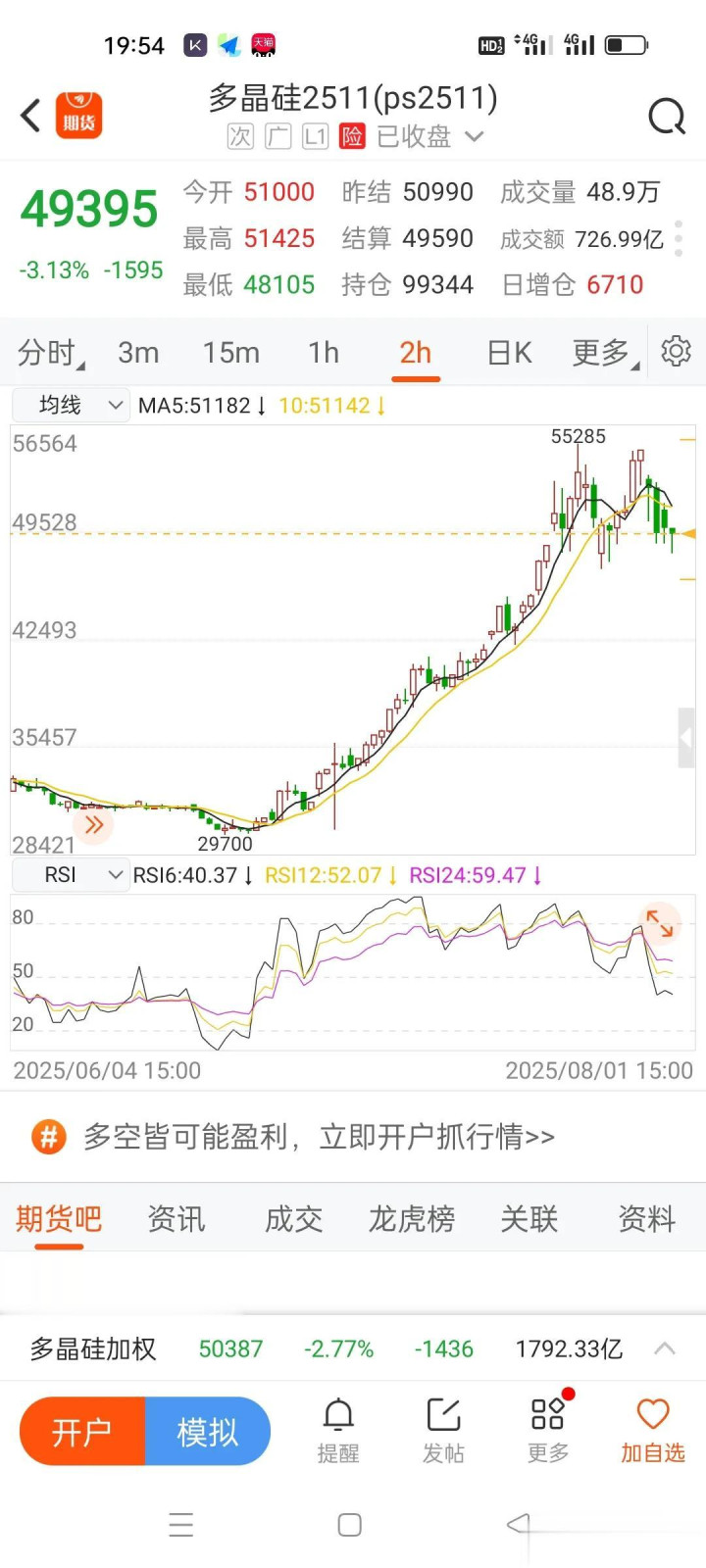Select the 3m chart interval
706x1568 pixels.
[x=138, y=353]
